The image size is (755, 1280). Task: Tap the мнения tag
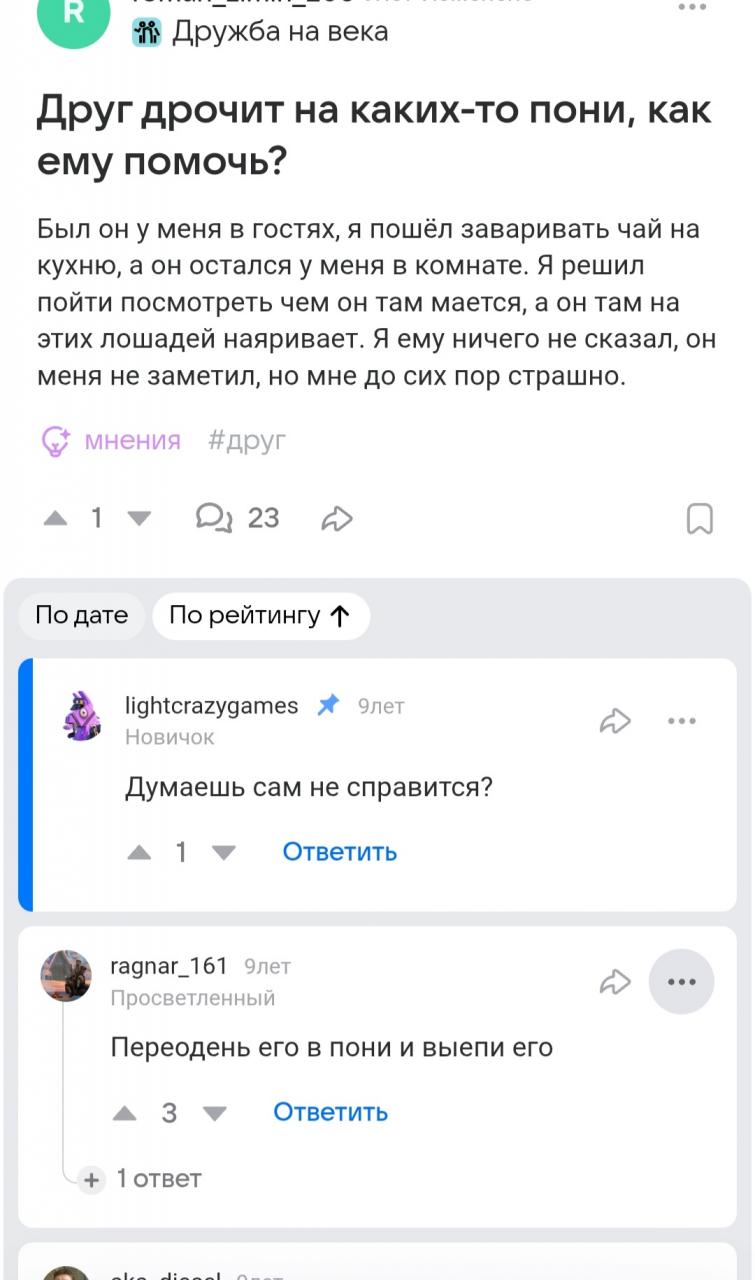click(111, 440)
